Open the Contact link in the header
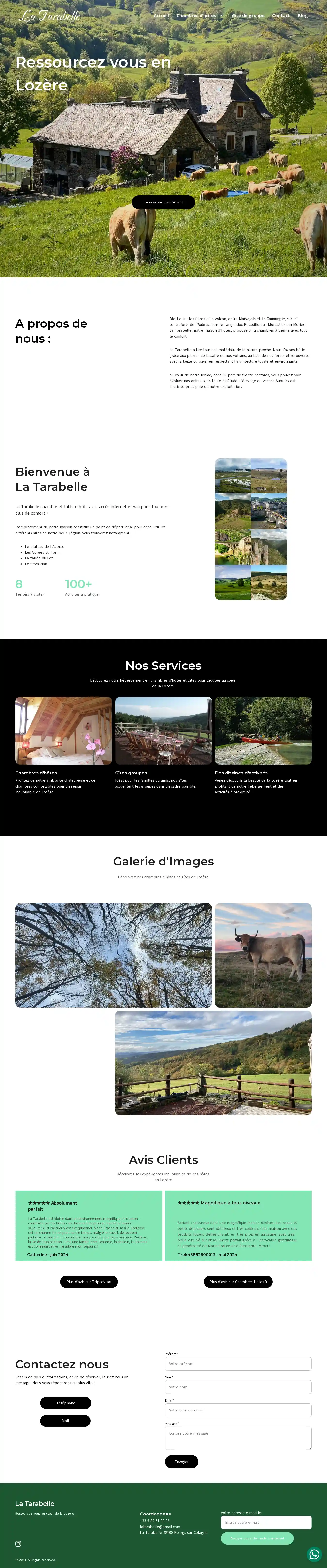This screenshot has width=327, height=1568. (x=281, y=16)
